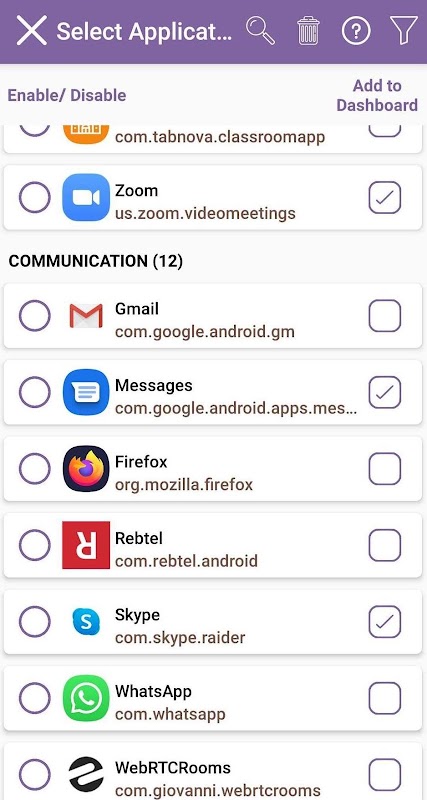427x800 pixels.
Task: Open the help question mark icon
Action: (356, 31)
